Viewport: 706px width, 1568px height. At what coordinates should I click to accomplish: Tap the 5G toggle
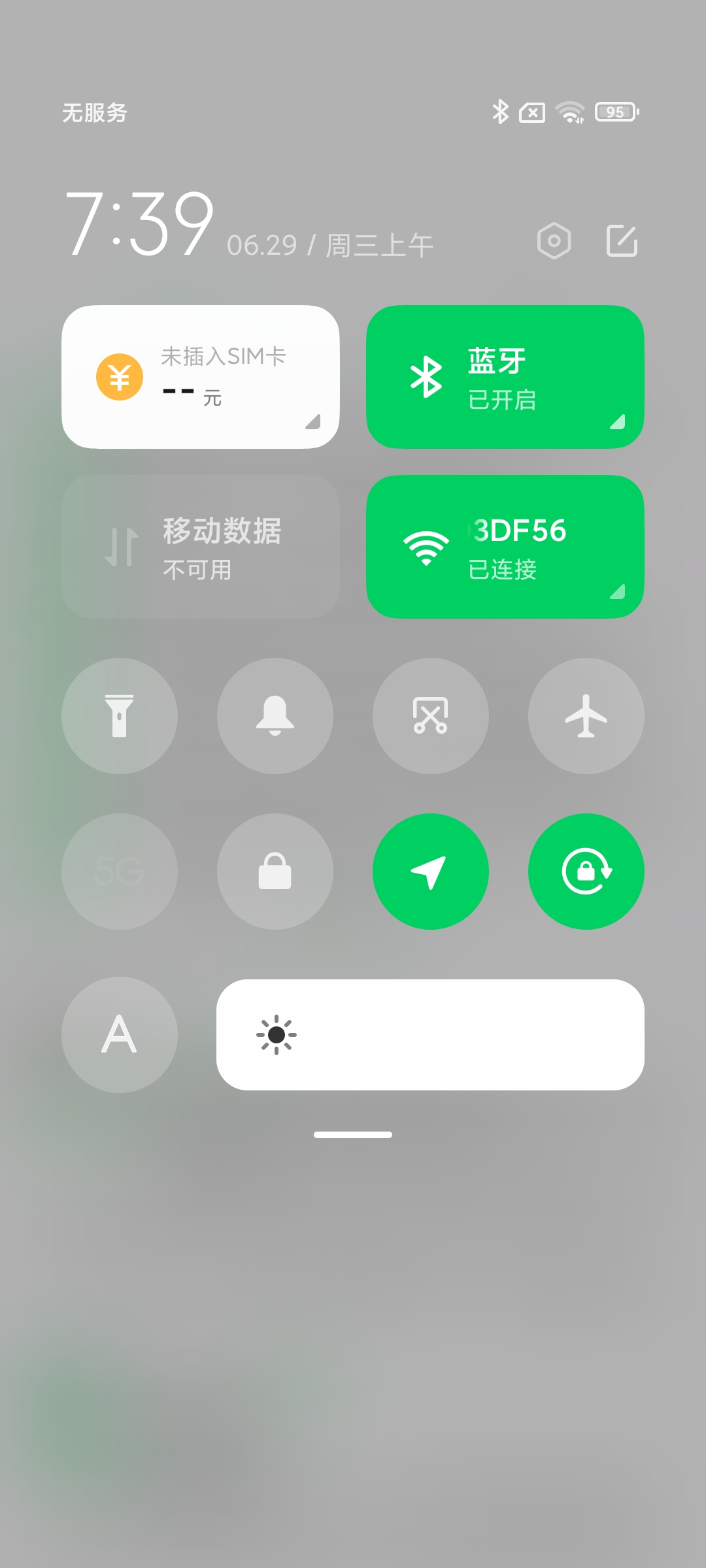click(x=120, y=872)
